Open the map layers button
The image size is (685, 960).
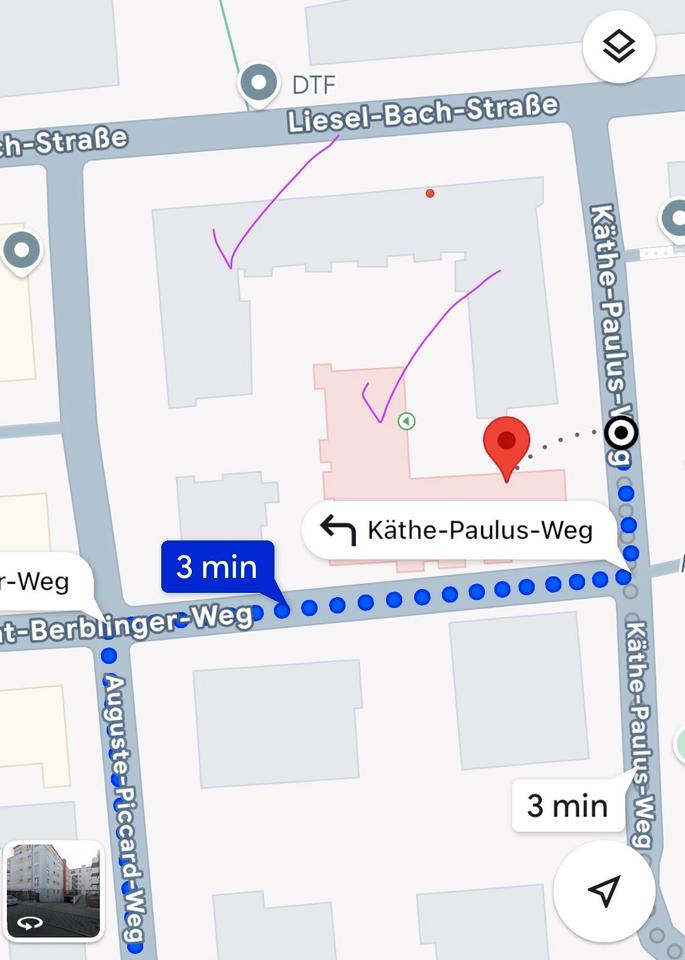point(619,45)
